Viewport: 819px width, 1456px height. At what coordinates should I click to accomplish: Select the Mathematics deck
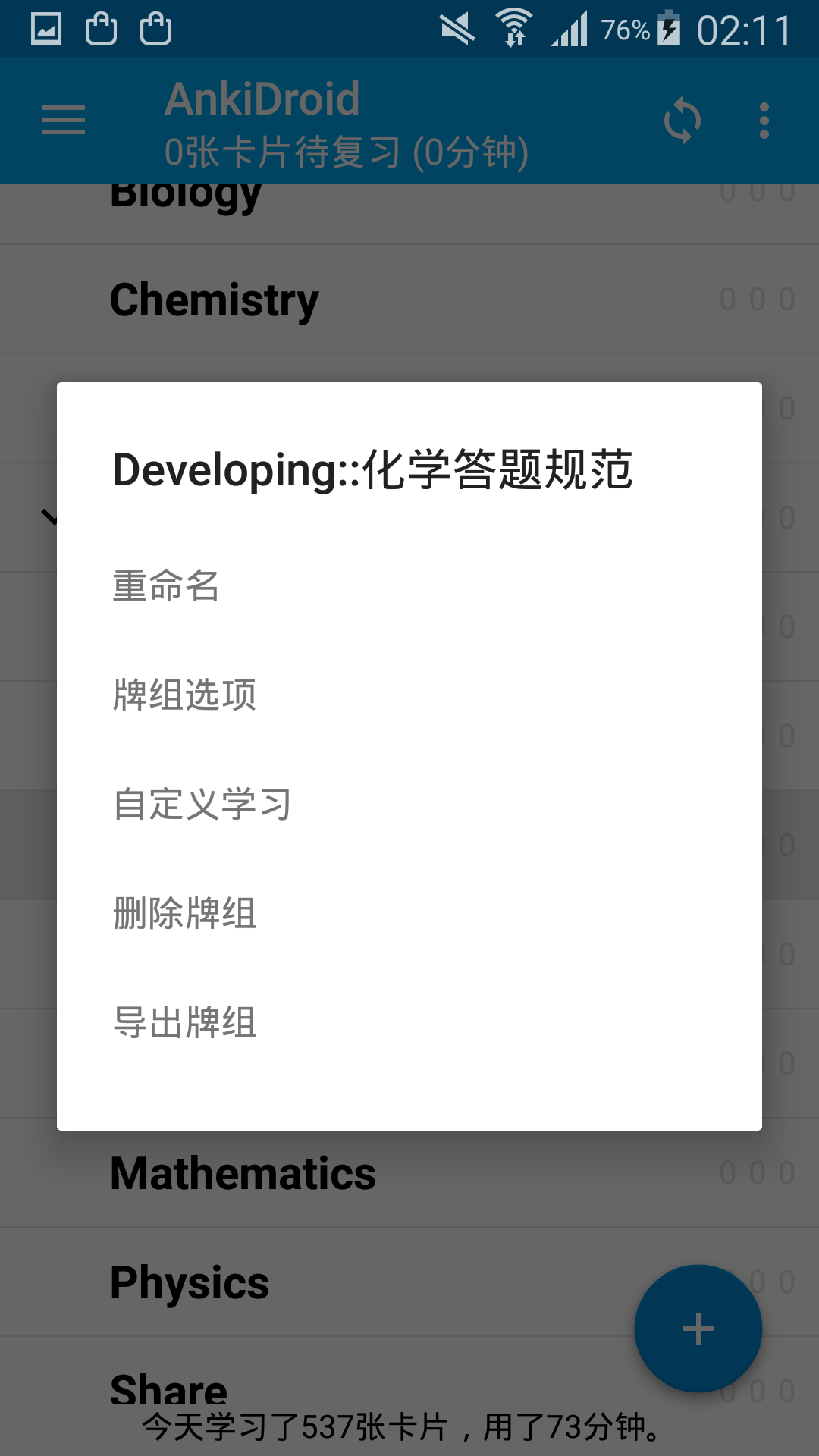point(243,1172)
